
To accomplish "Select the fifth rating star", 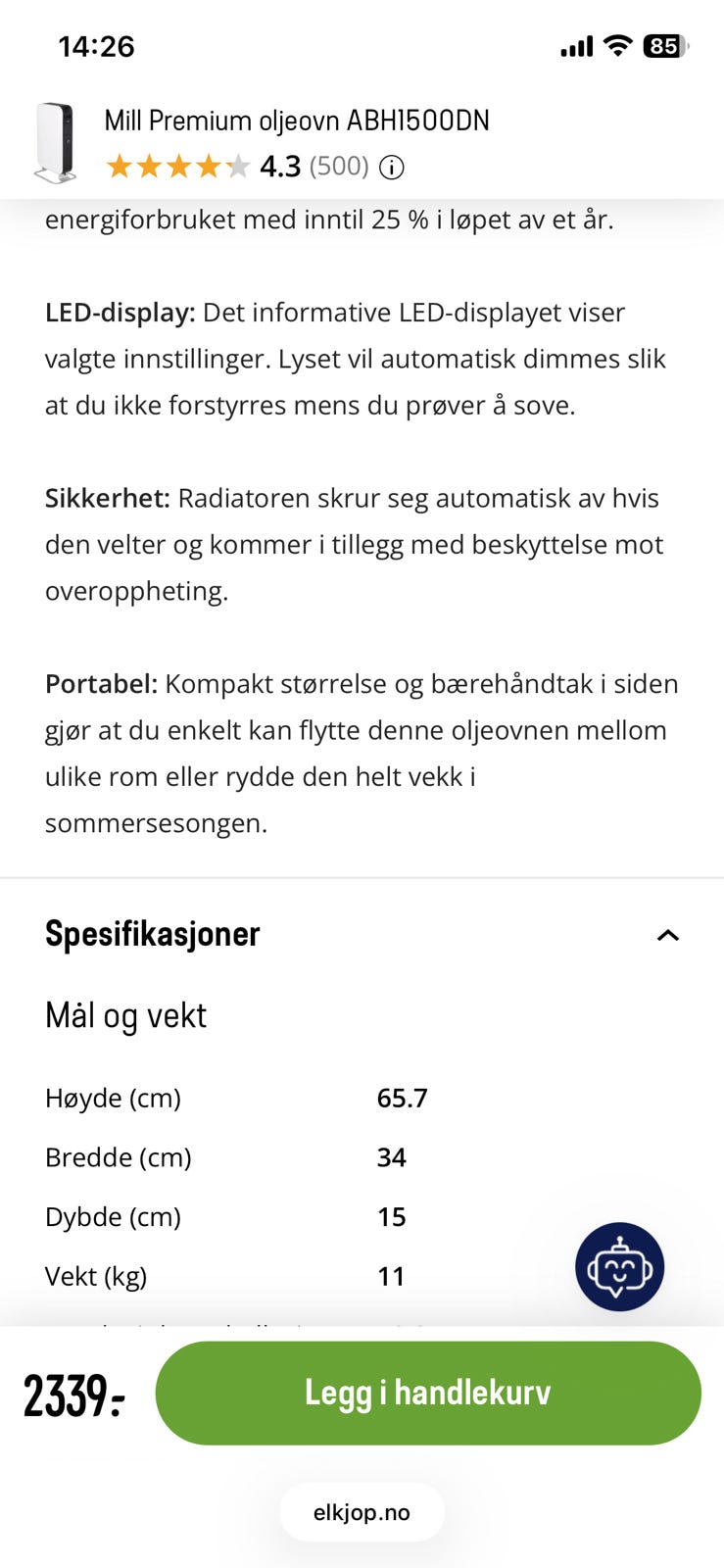I will [237, 166].
